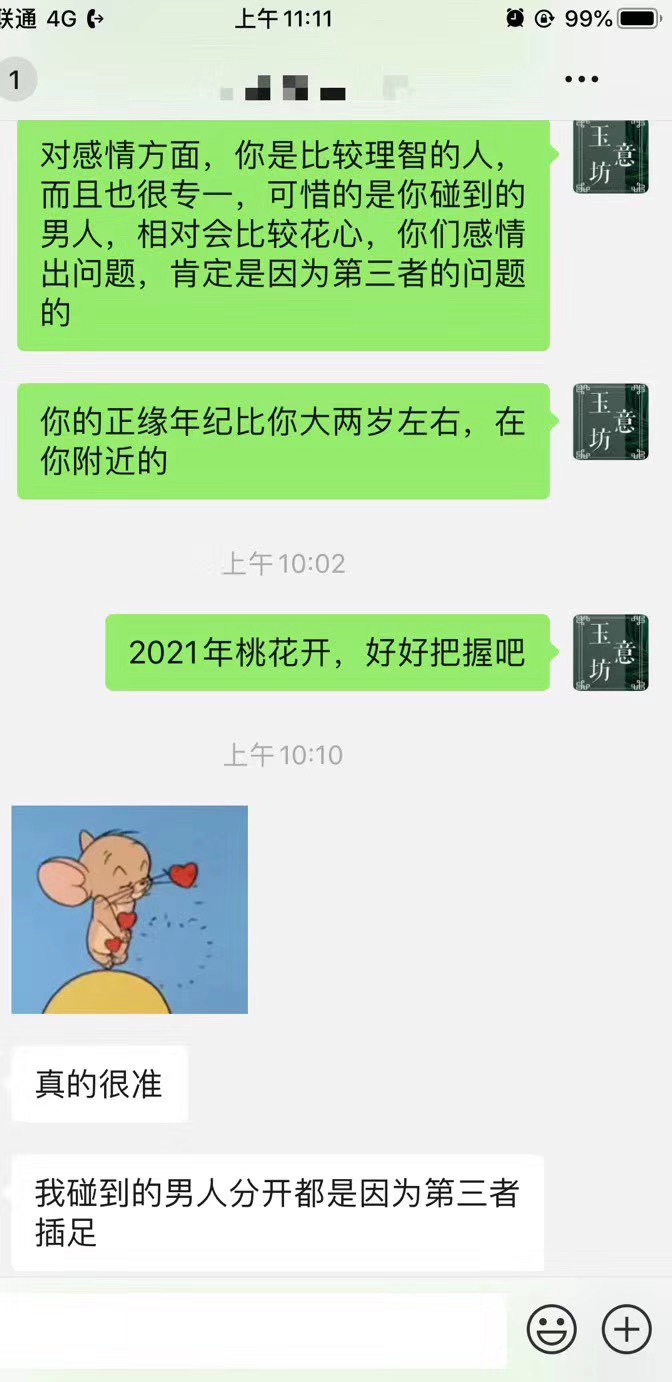672x1382 pixels.
Task: View the mouse cartoon sticker image
Action: tap(130, 909)
